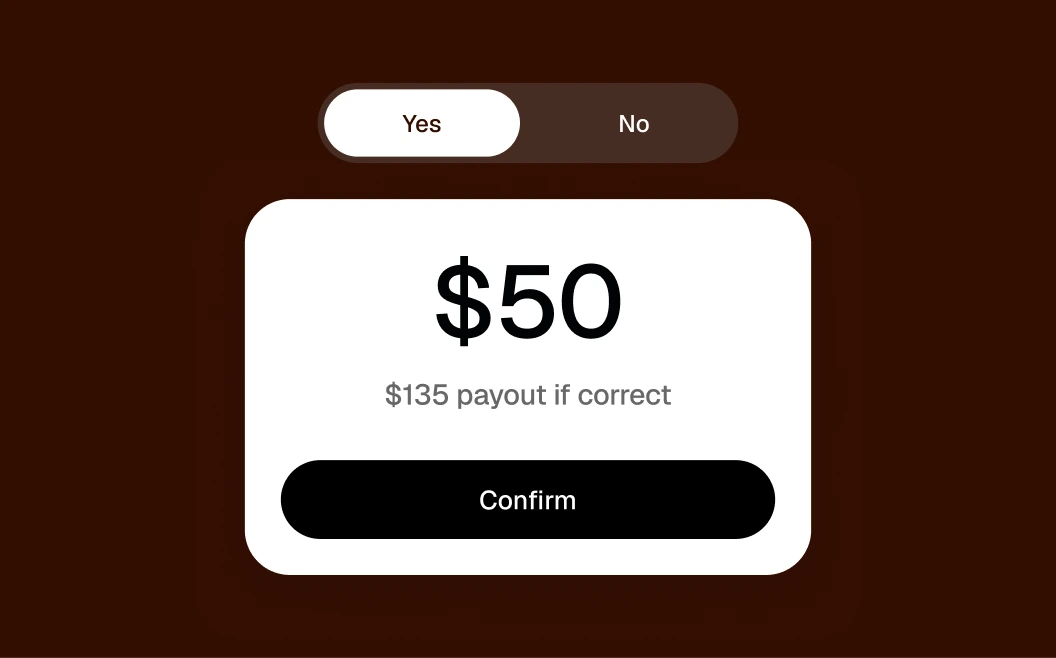This screenshot has width=1056, height=658.
Task: Confirm the $50 bet
Action: pyautogui.click(x=527, y=500)
